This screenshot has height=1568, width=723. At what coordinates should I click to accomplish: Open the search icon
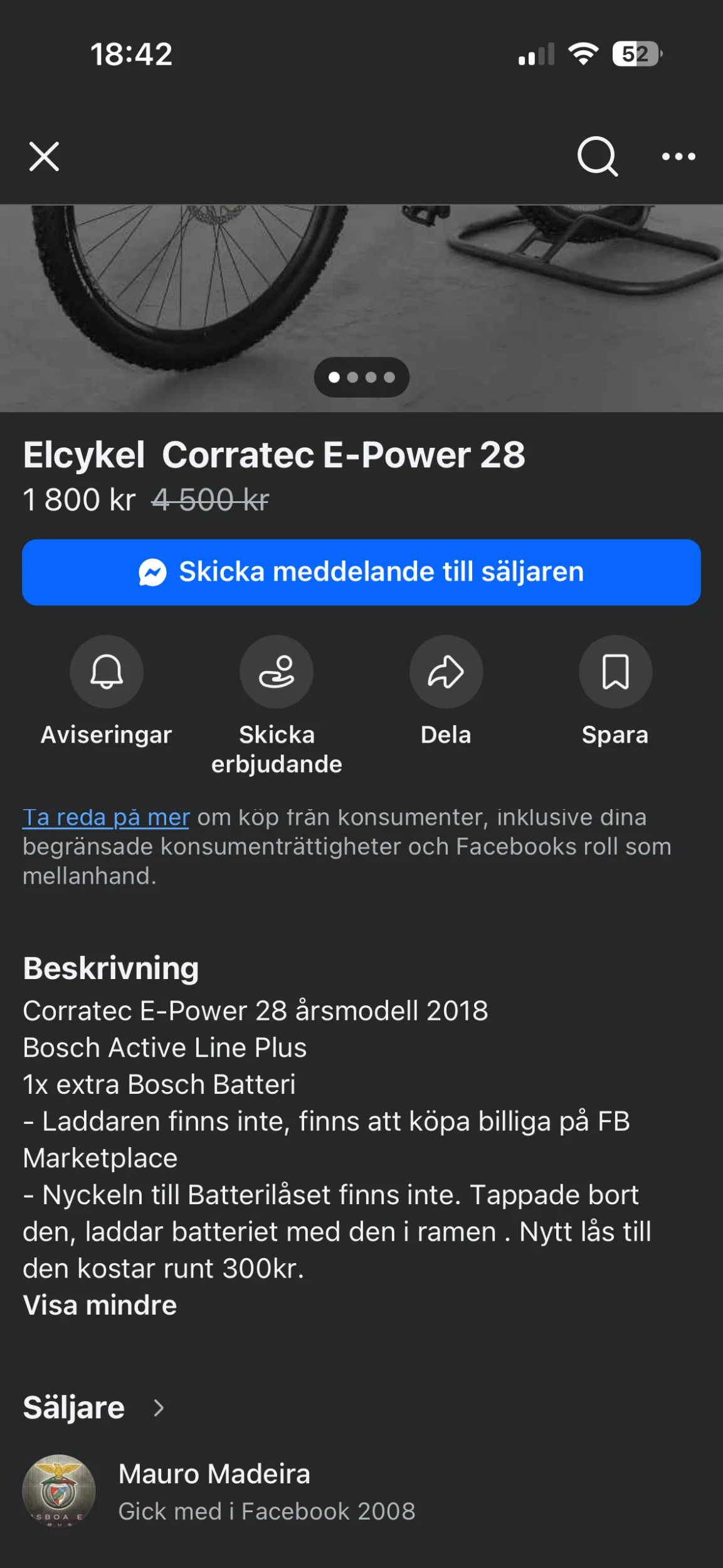597,156
